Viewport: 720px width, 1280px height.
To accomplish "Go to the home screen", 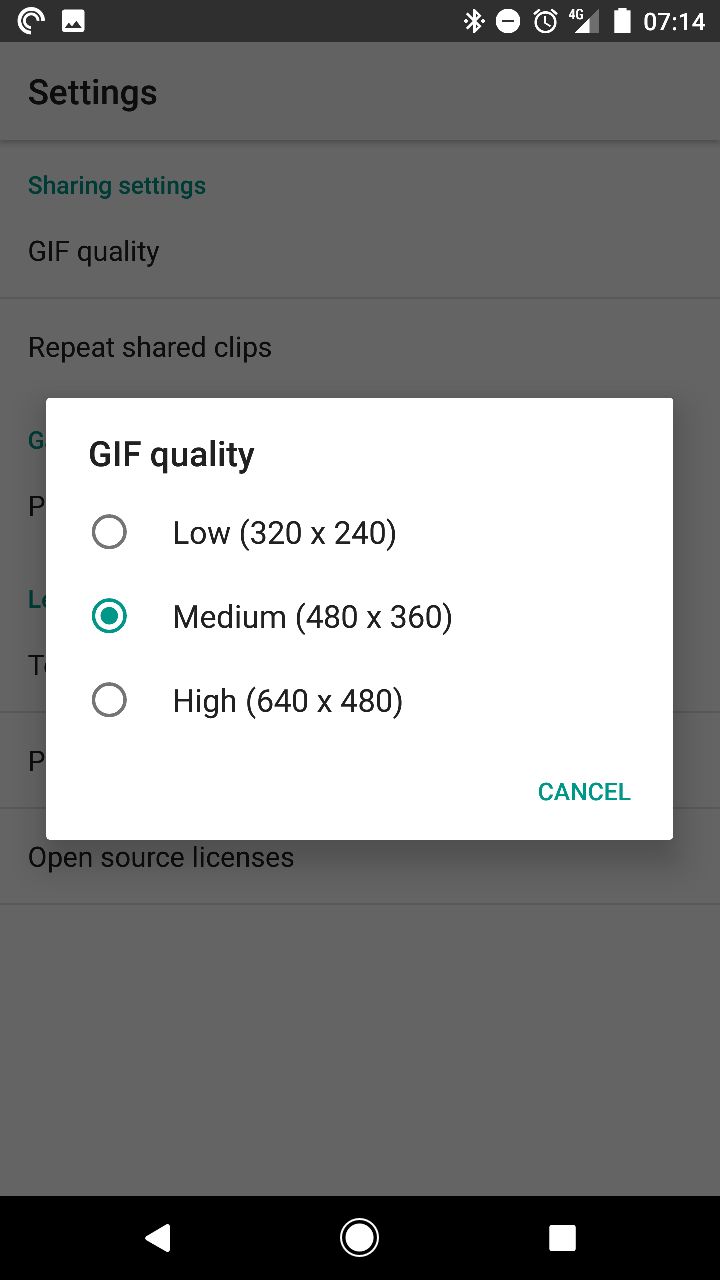I will pos(359,1238).
